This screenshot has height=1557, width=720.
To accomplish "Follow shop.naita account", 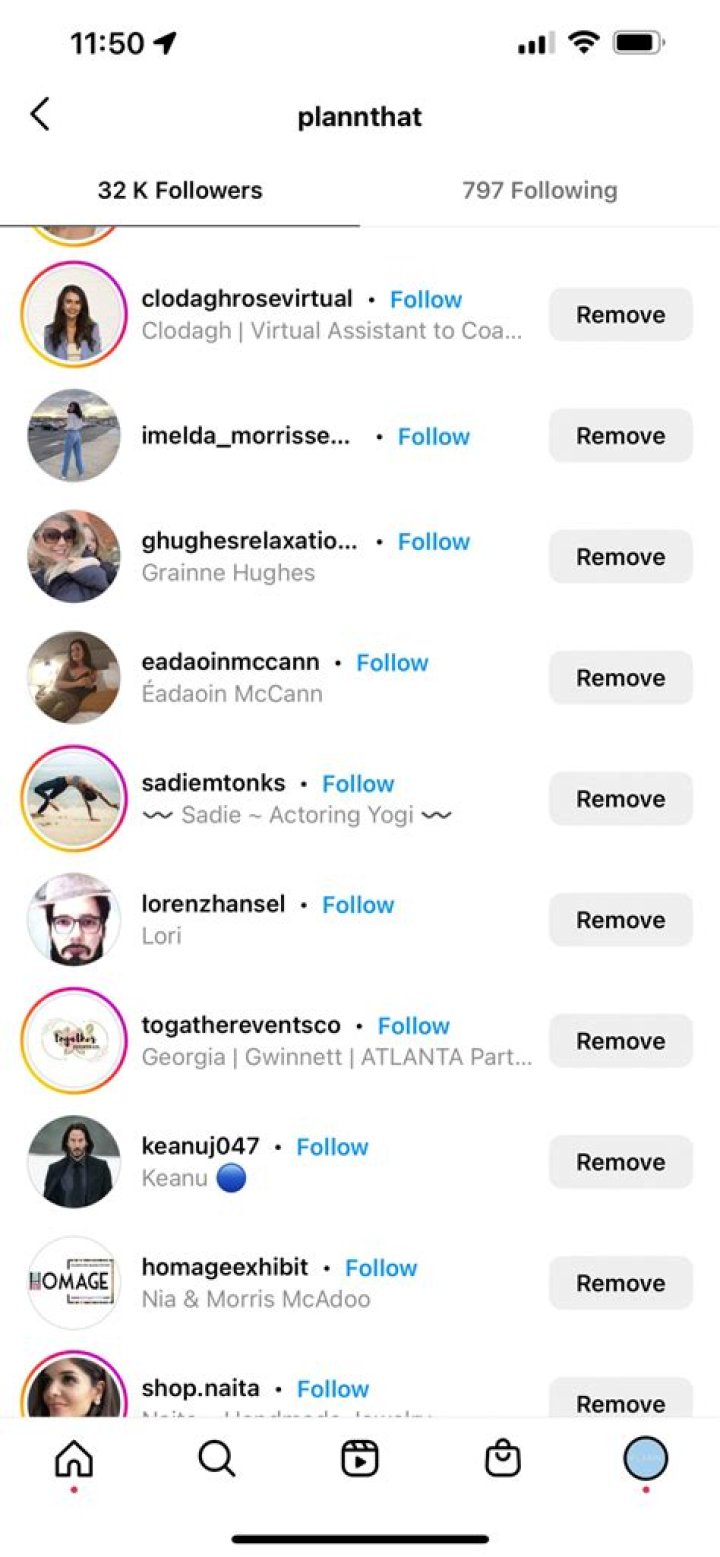I will [333, 1389].
